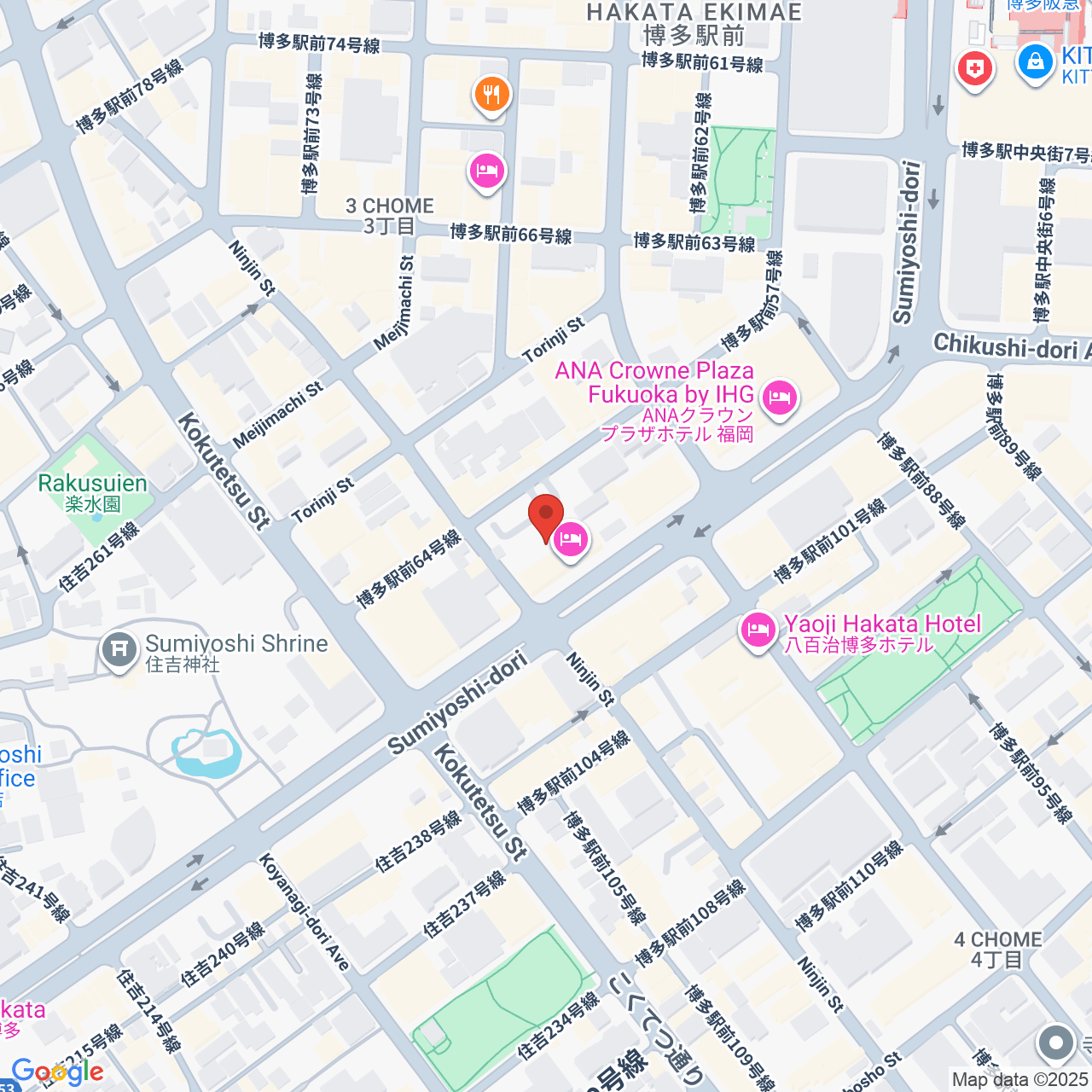Viewport: 1092px width, 1092px height.
Task: Select the orange restaurant marker
Action: [x=491, y=94]
